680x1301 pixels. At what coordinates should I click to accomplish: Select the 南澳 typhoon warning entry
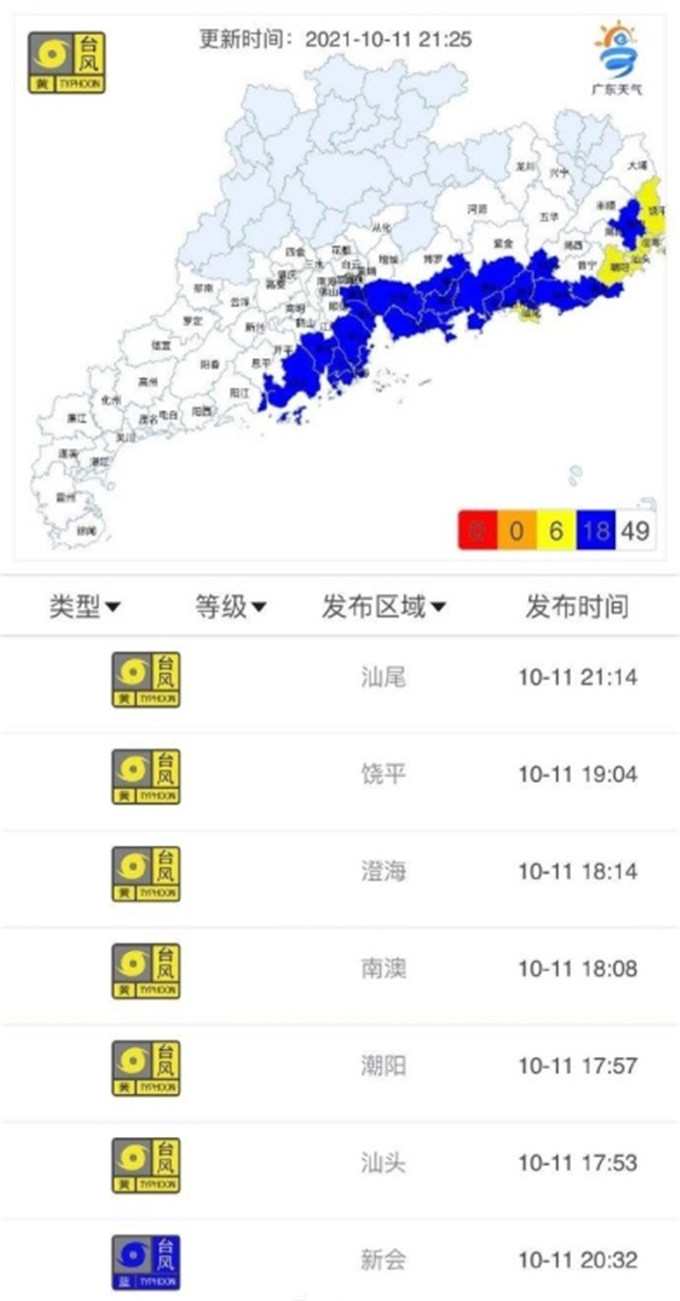coord(383,968)
